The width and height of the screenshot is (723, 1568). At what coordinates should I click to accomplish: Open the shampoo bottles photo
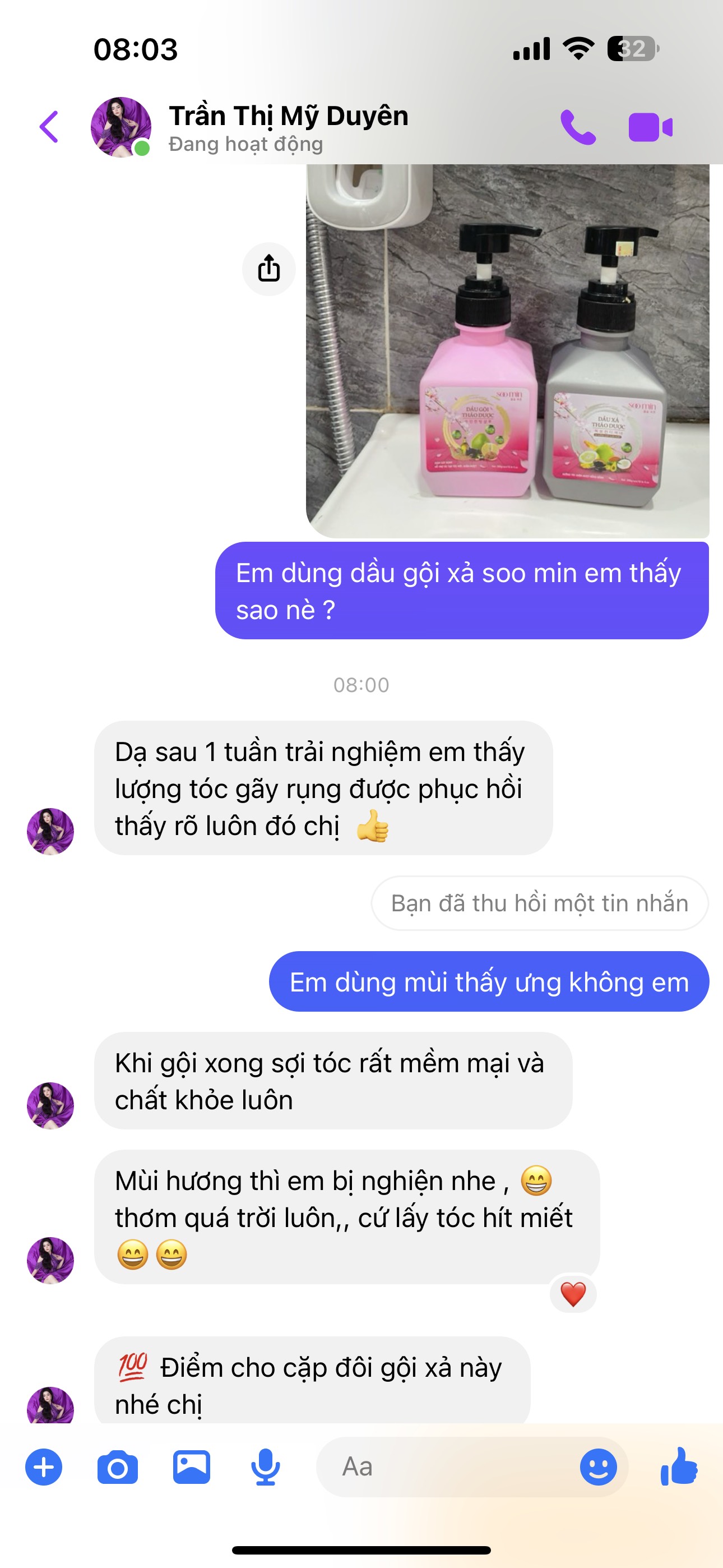click(507, 351)
